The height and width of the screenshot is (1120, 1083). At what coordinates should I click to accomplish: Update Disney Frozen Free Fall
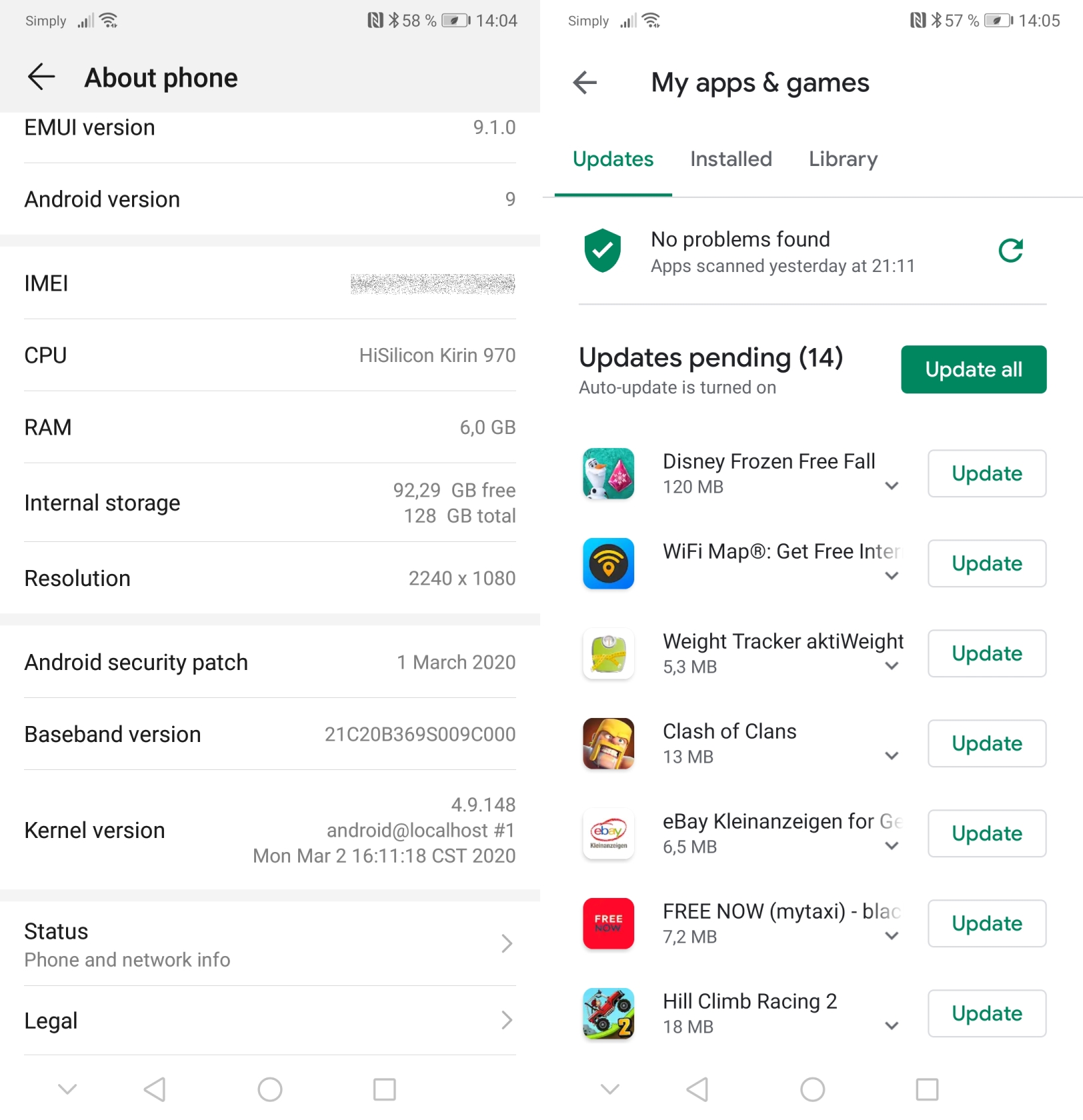pyautogui.click(x=986, y=473)
